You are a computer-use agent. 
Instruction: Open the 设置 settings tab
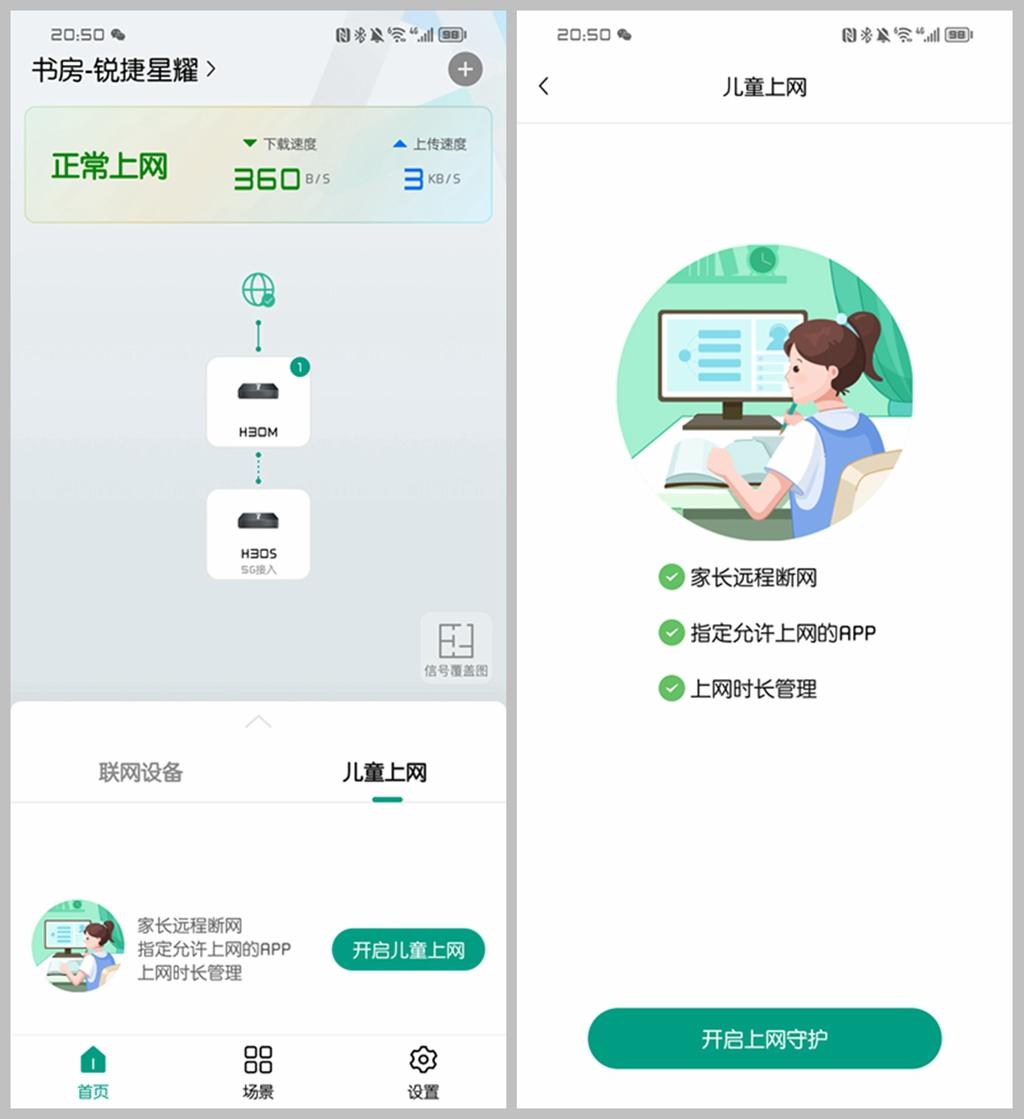(423, 1072)
